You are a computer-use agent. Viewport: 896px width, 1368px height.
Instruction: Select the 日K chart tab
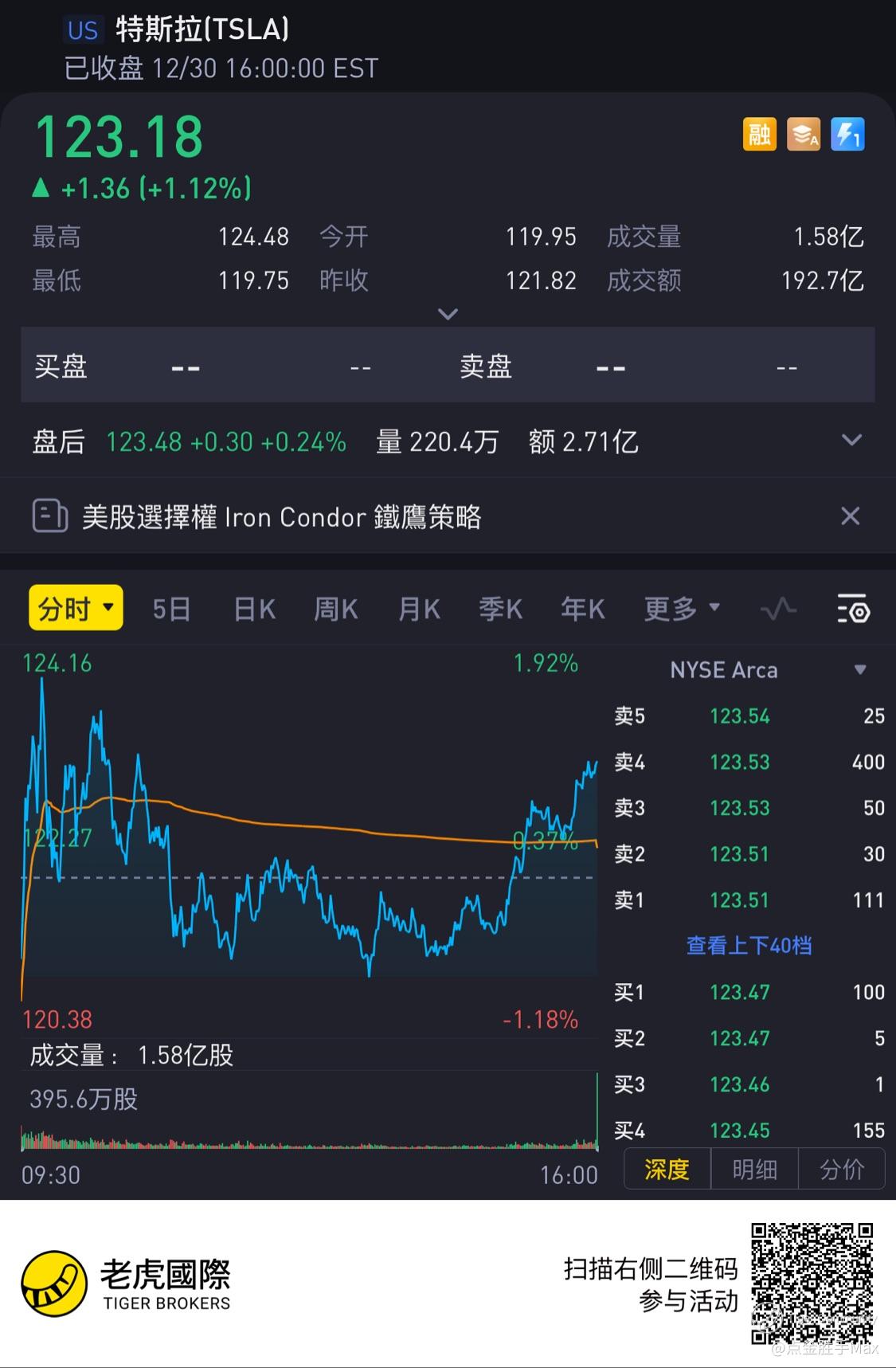pos(254,610)
